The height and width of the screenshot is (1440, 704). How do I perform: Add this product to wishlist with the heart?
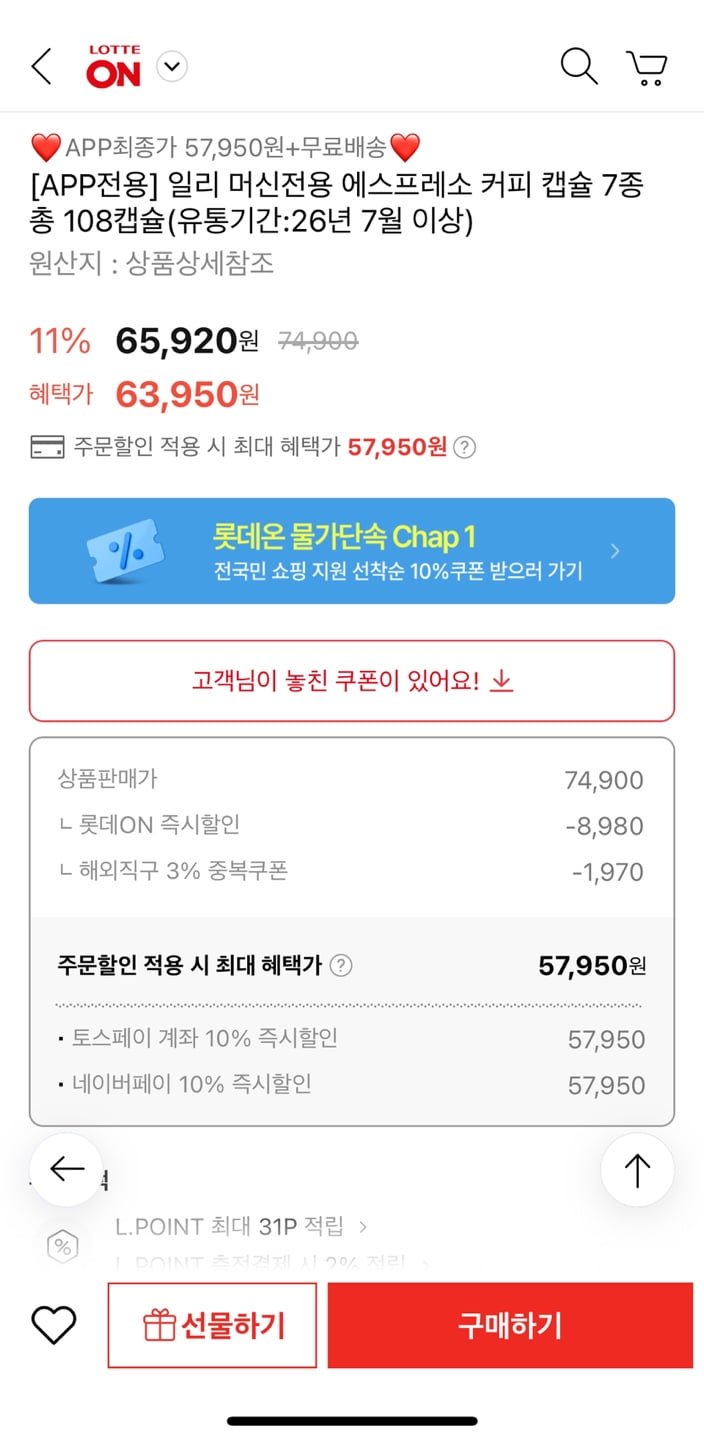click(54, 1325)
